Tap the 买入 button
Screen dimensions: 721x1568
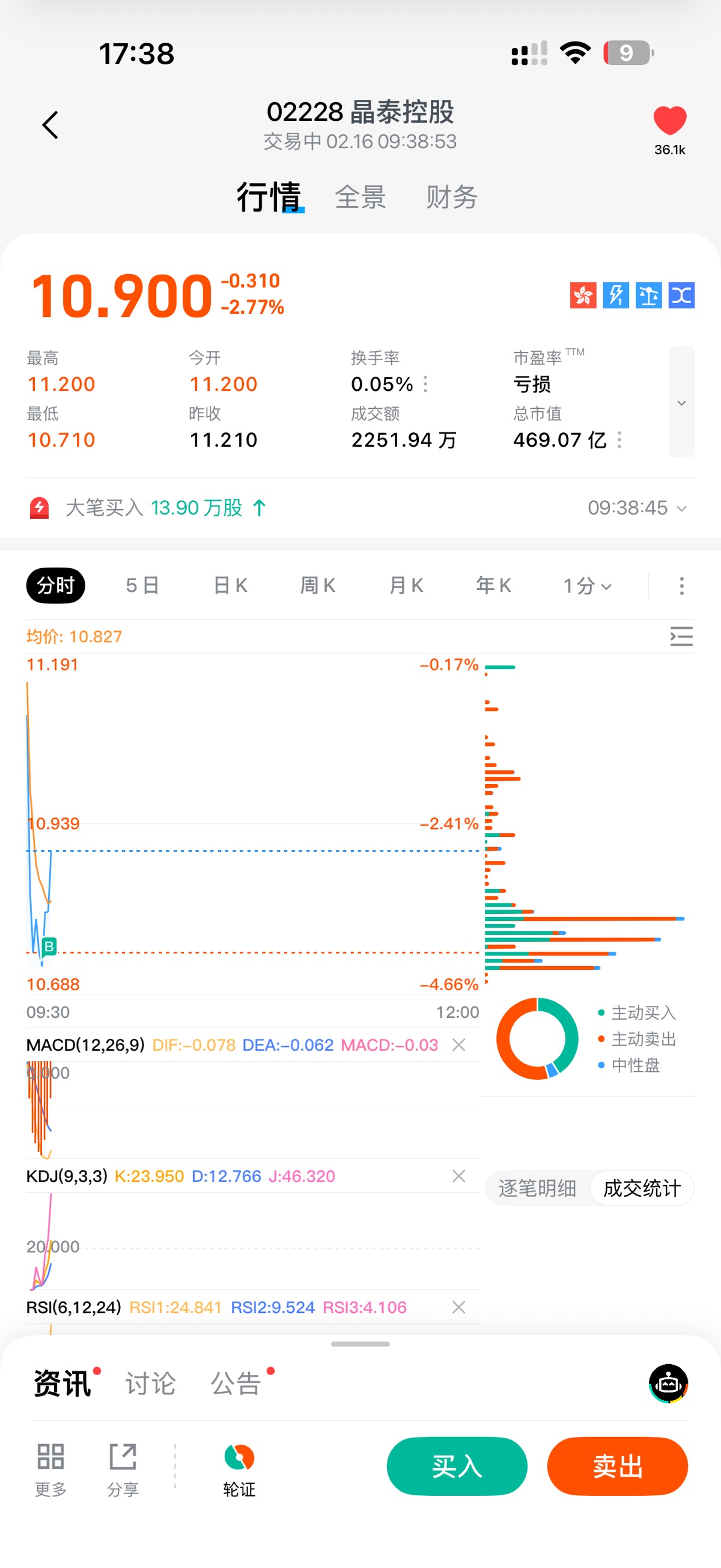456,1466
